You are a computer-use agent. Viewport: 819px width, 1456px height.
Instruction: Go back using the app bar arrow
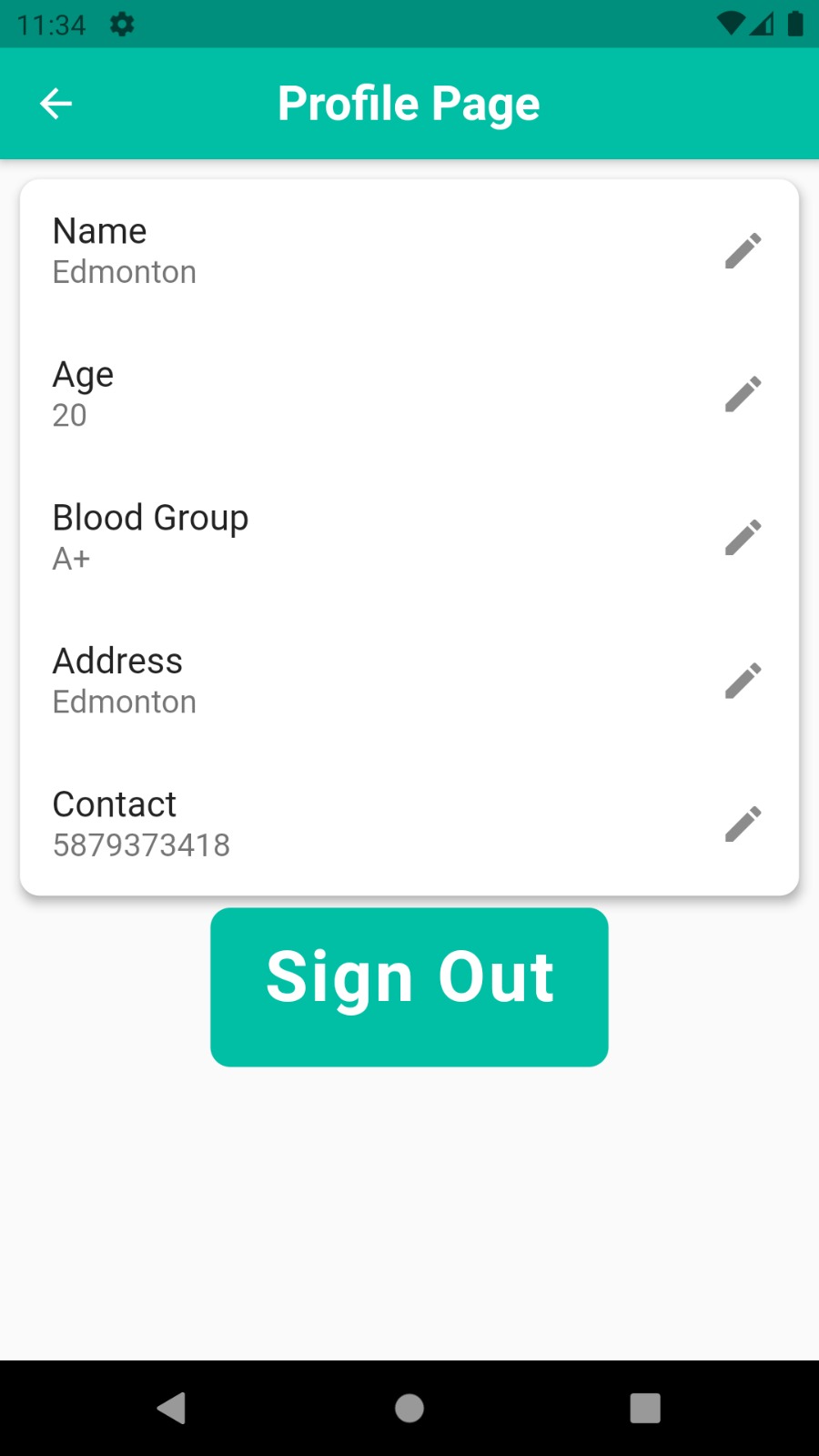(56, 104)
